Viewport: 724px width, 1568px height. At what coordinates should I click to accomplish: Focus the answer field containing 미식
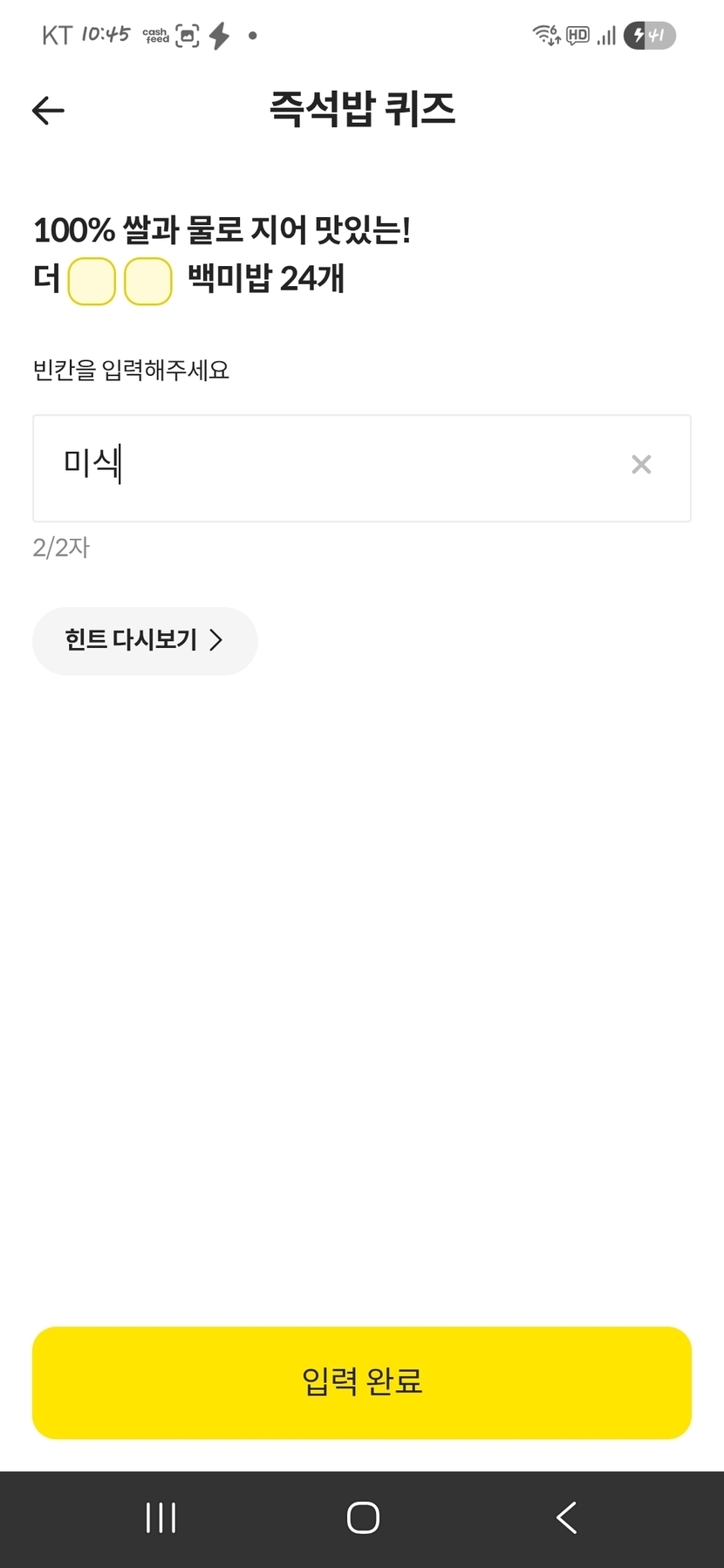[331, 468]
